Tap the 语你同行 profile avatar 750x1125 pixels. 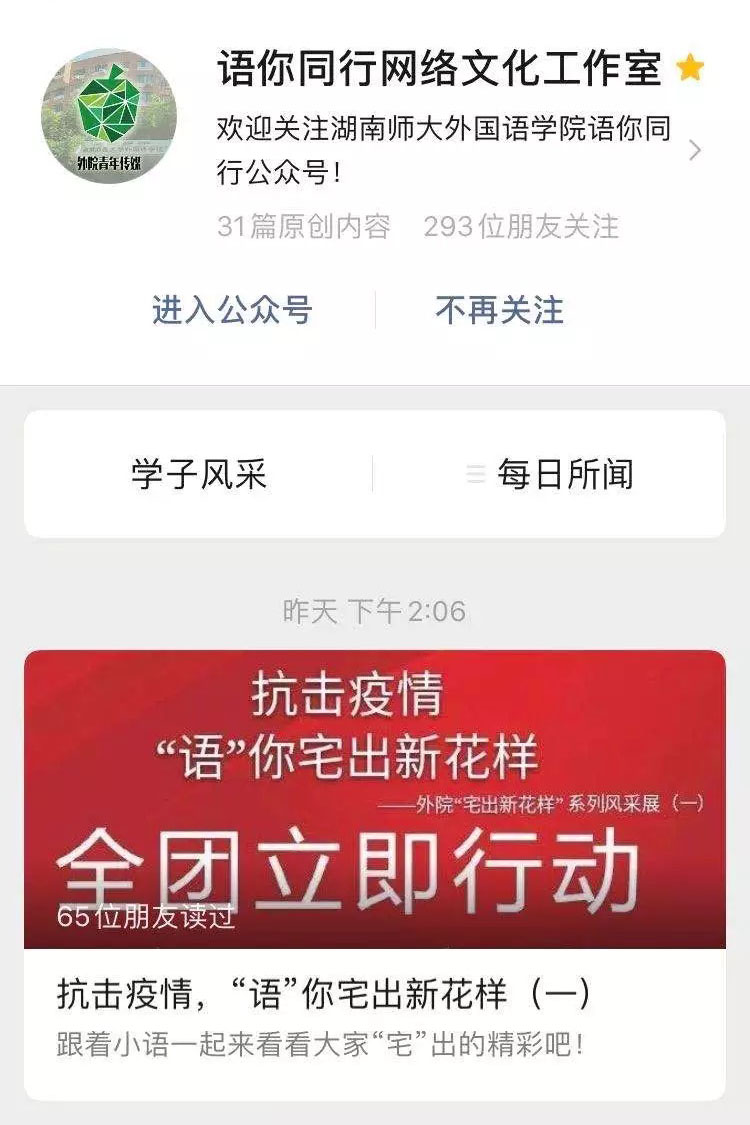108,116
